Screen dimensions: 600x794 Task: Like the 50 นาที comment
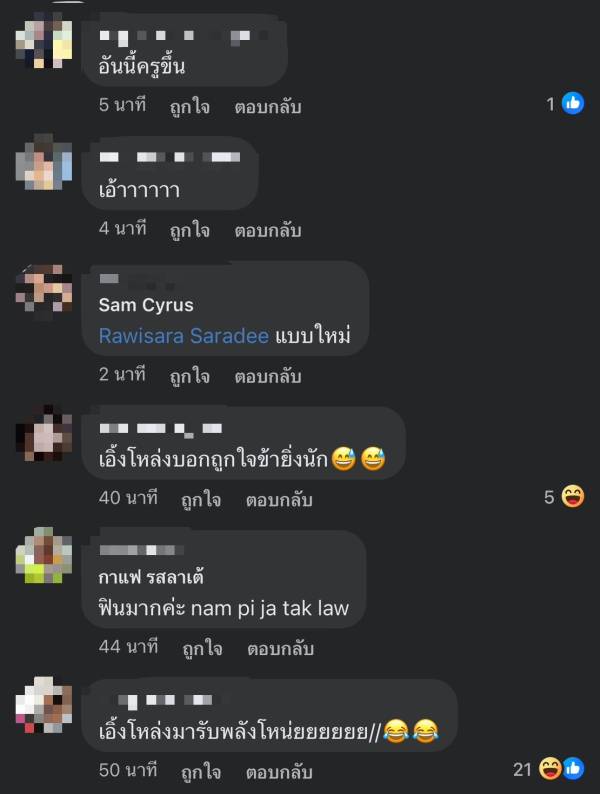click(x=201, y=771)
